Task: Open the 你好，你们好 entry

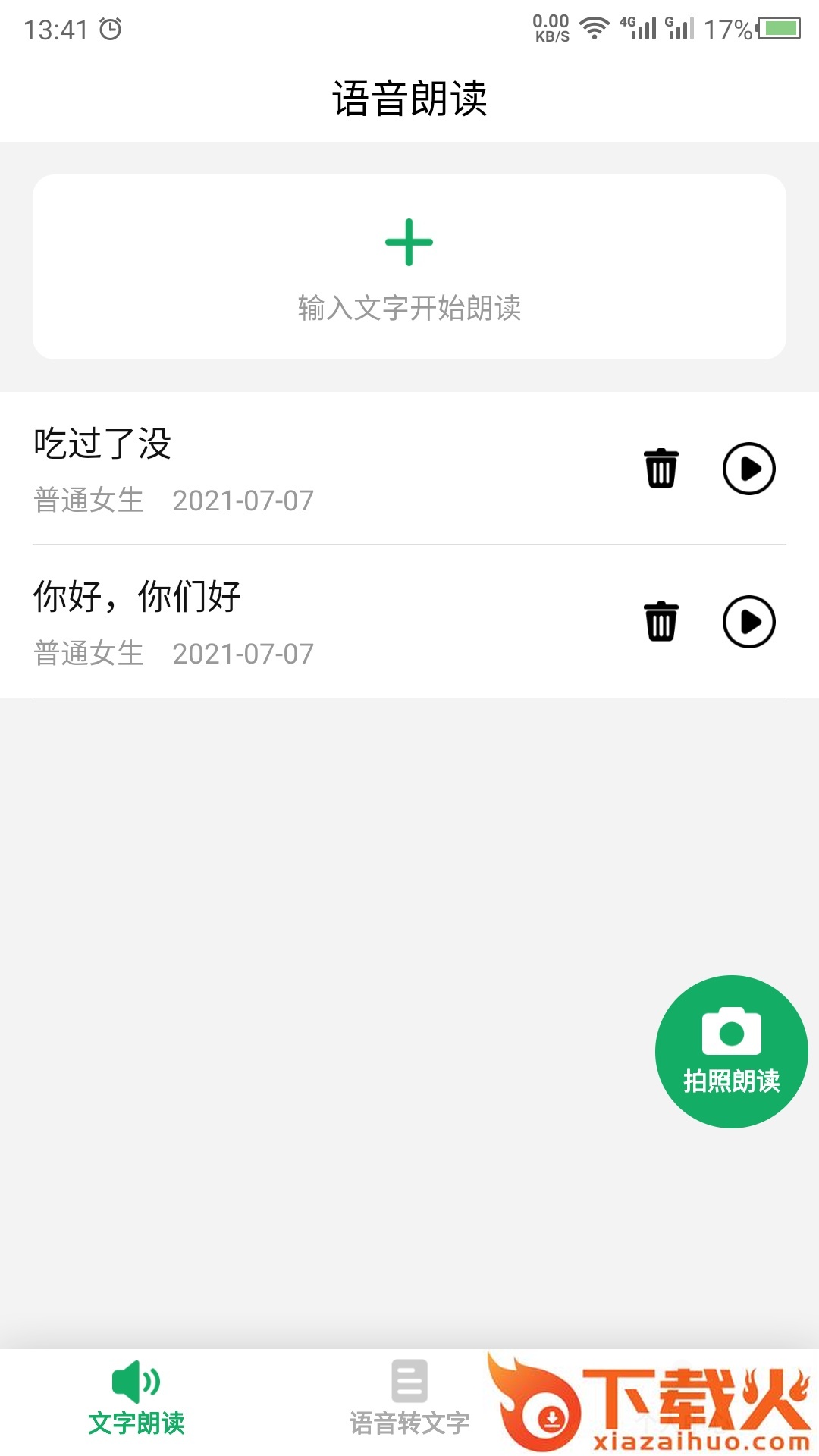Action: 227,621
